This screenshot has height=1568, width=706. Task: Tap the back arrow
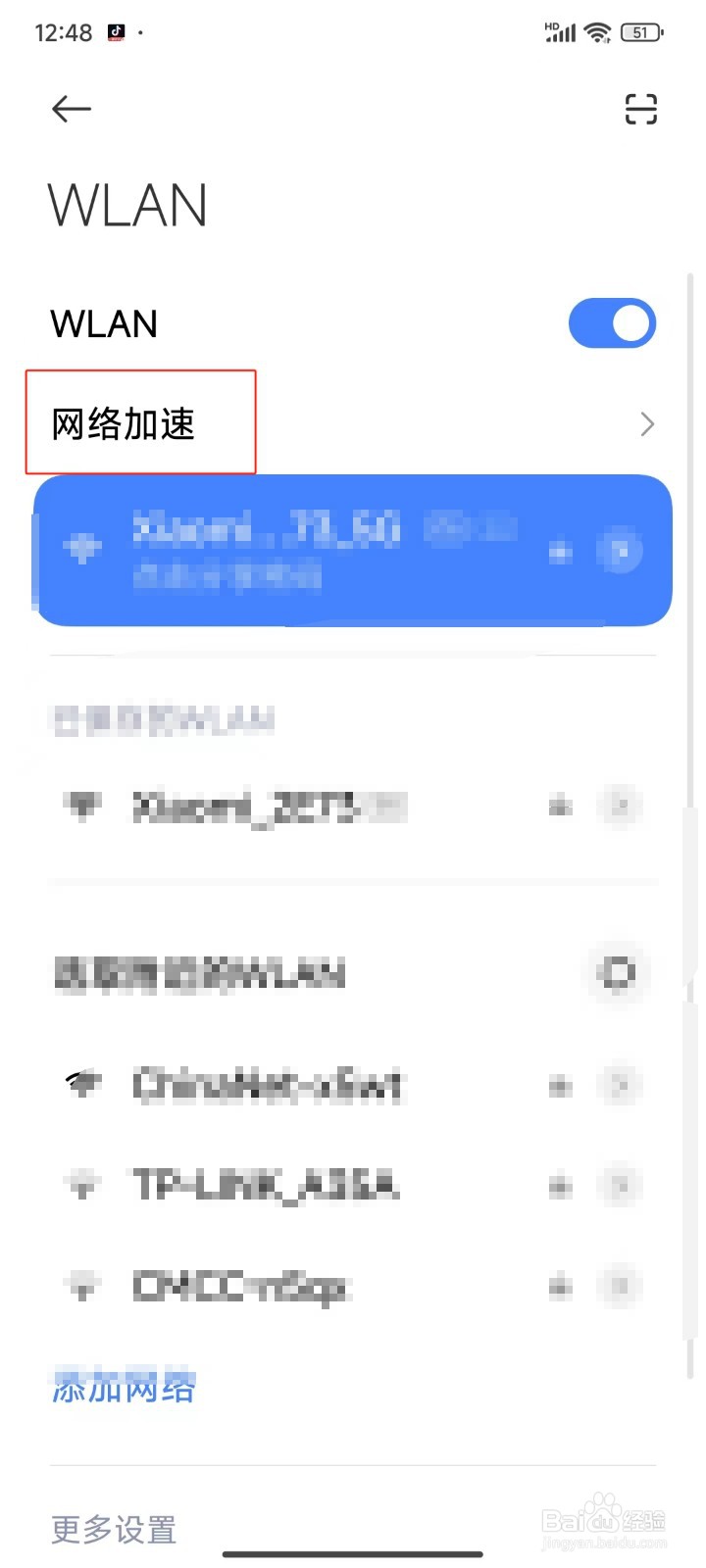70,109
